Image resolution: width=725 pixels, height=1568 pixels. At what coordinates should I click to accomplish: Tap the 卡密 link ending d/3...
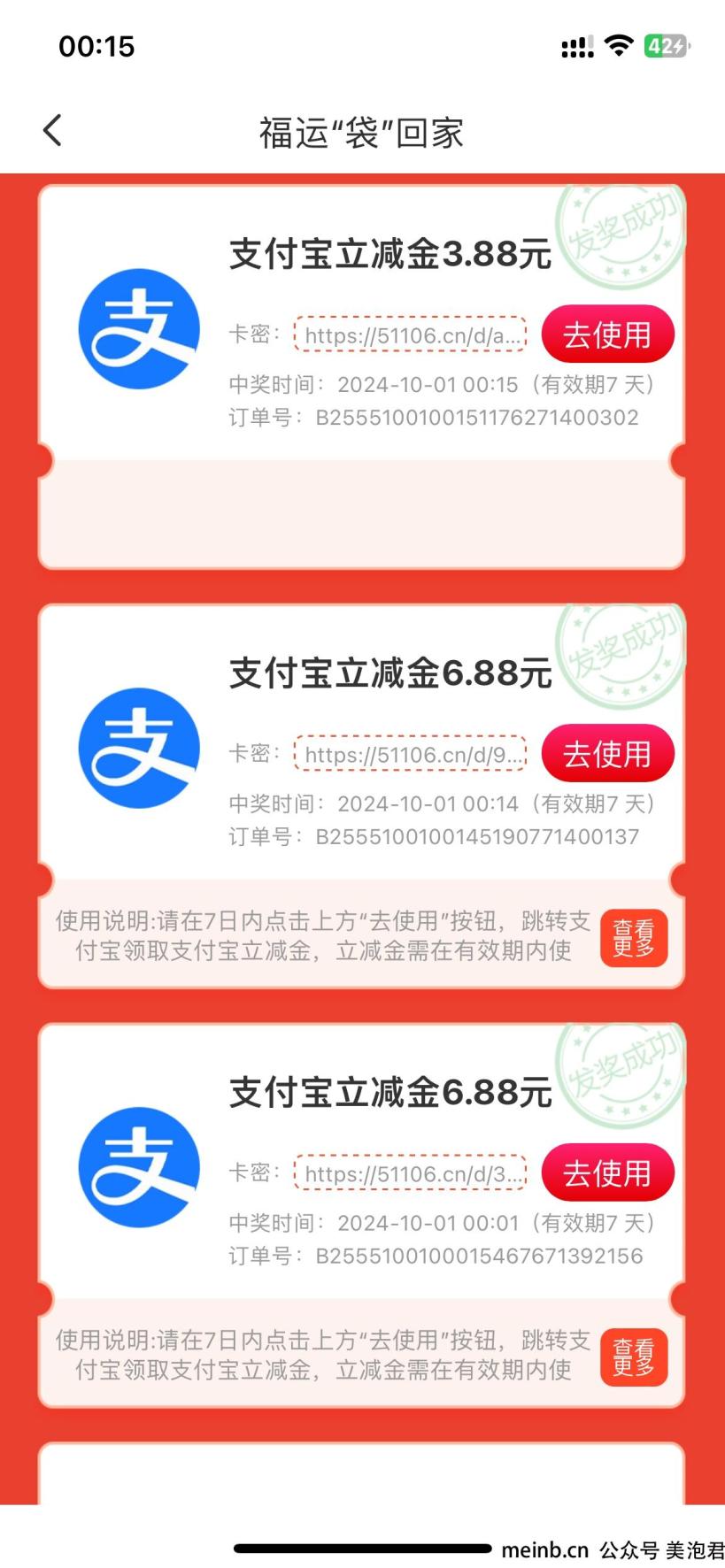coord(411,1174)
